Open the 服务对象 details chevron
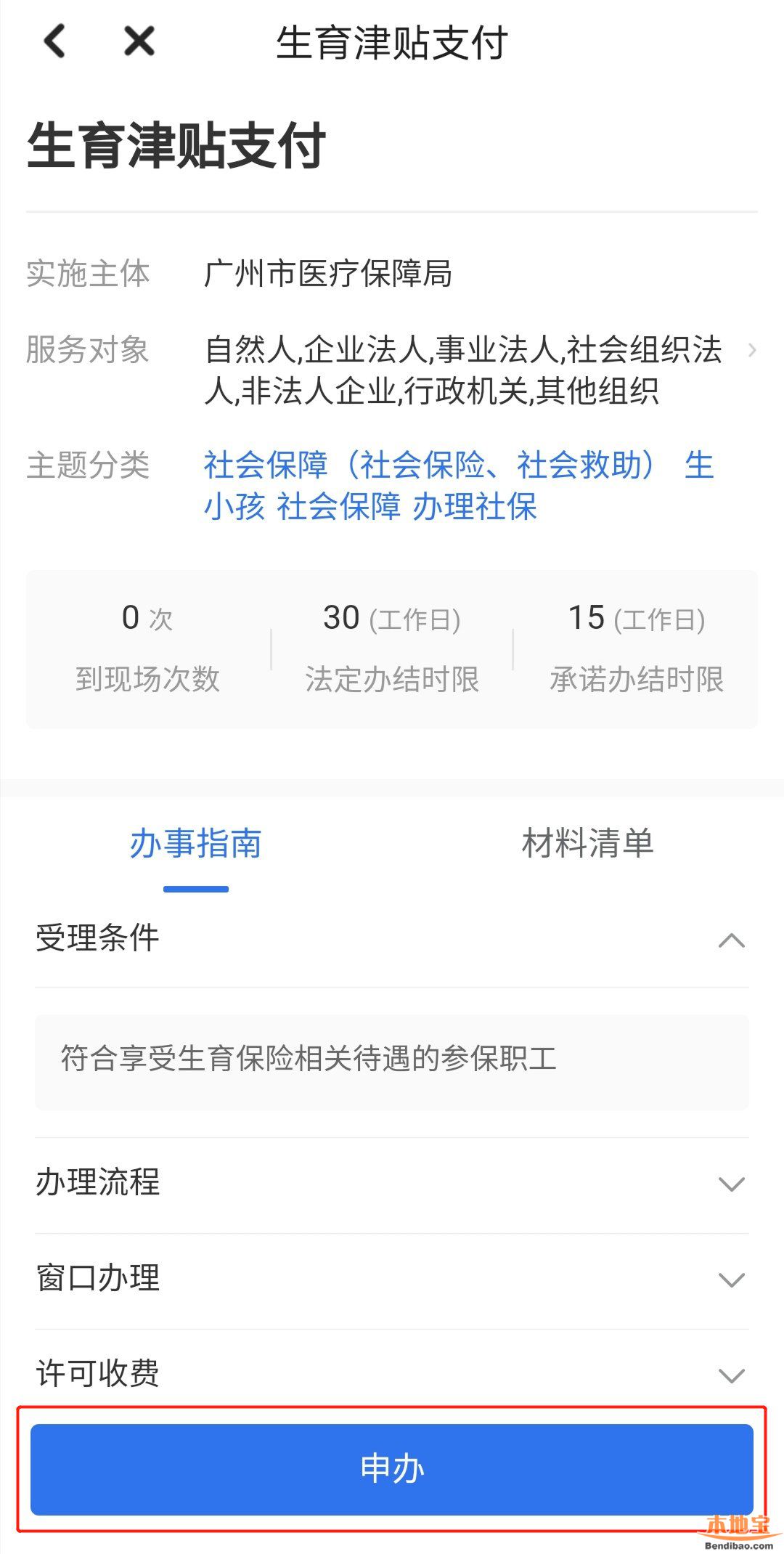 (x=752, y=351)
